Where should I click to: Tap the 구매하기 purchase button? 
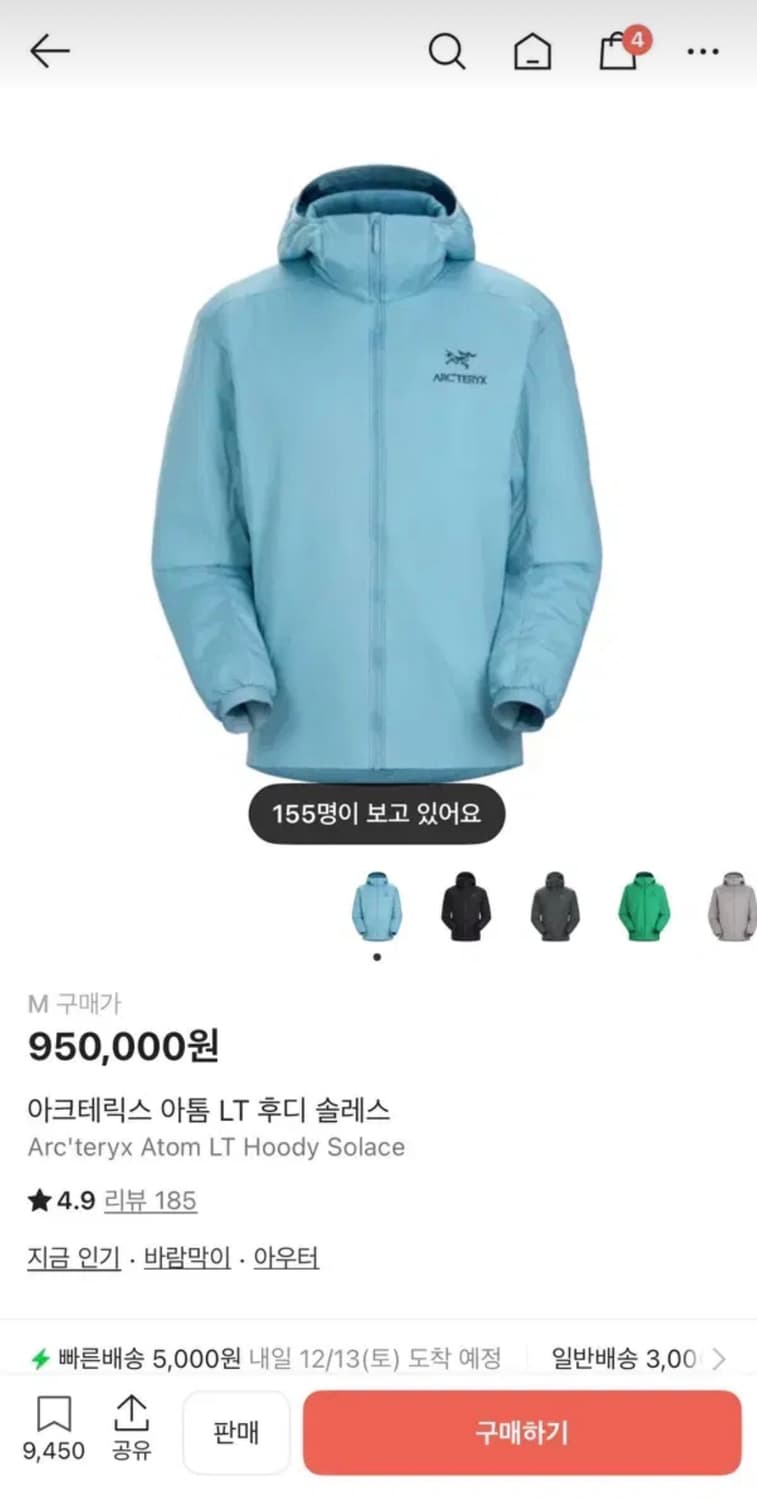(523, 1432)
